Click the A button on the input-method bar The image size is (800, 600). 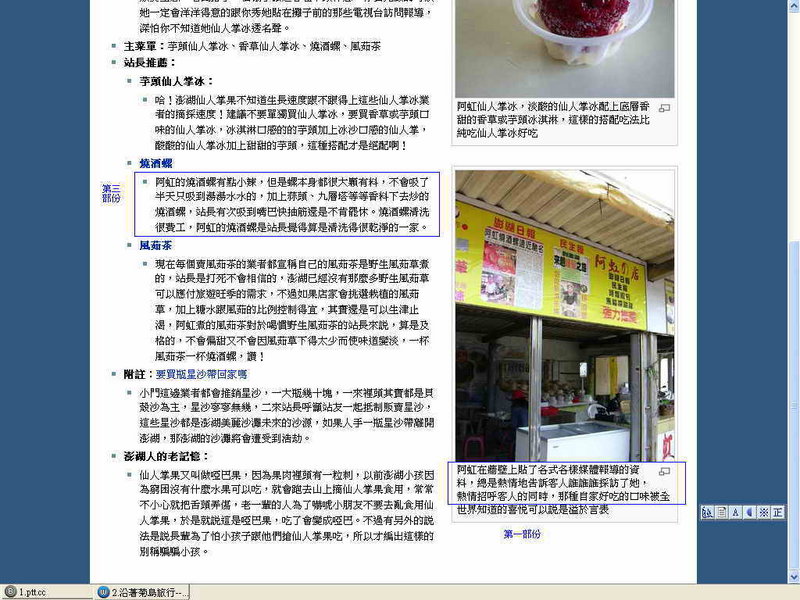(735, 513)
